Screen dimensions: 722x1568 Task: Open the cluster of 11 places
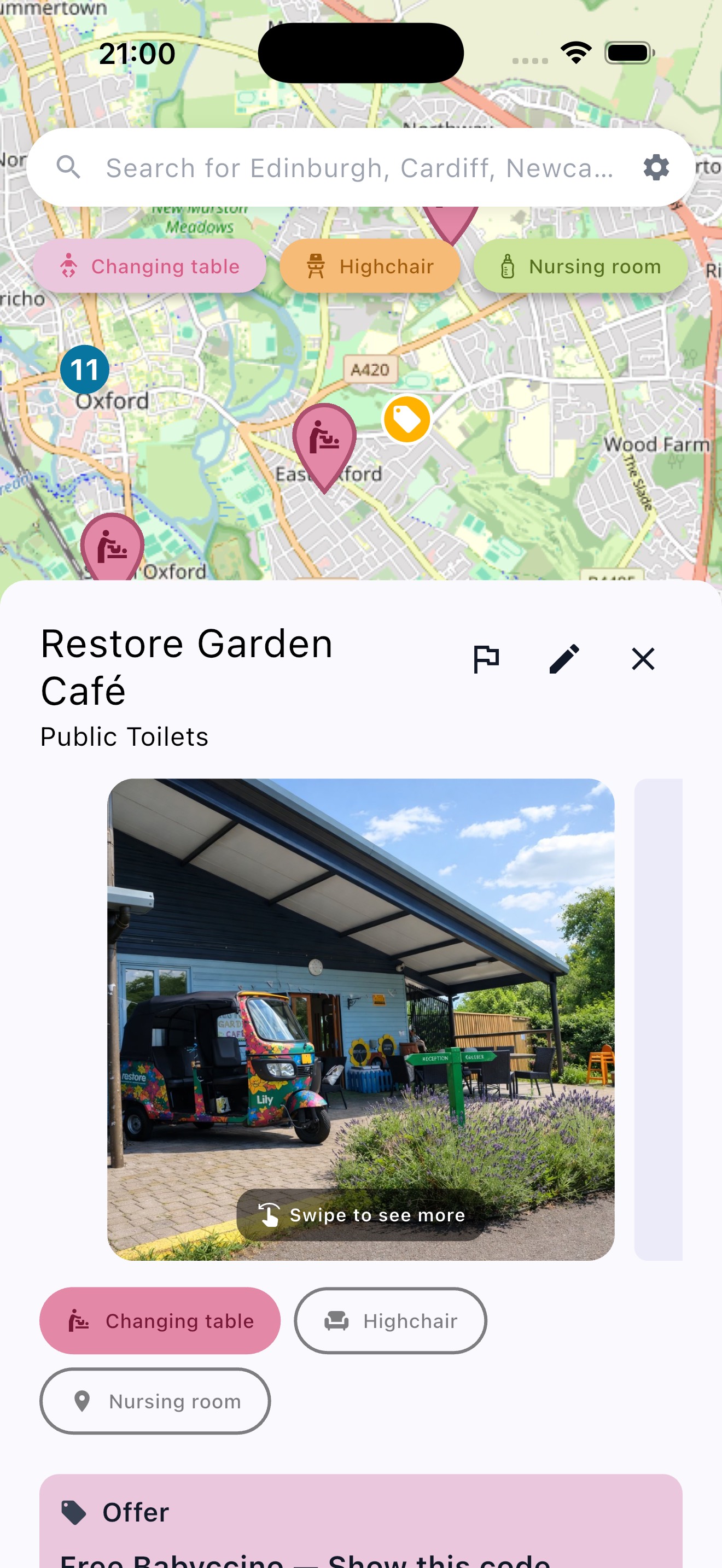(x=85, y=370)
